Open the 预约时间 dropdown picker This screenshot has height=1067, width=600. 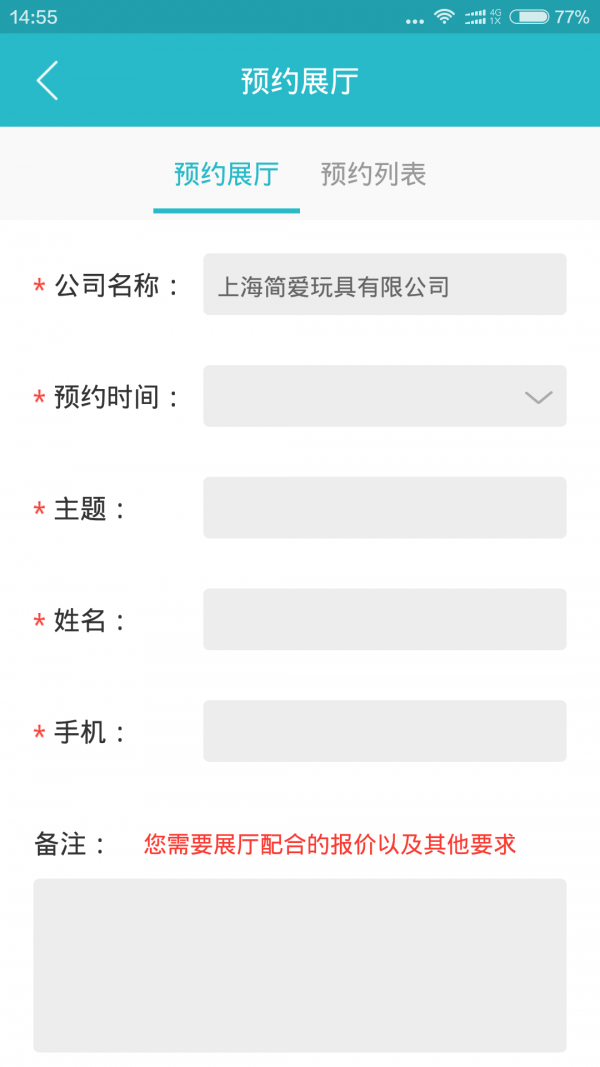pos(384,396)
